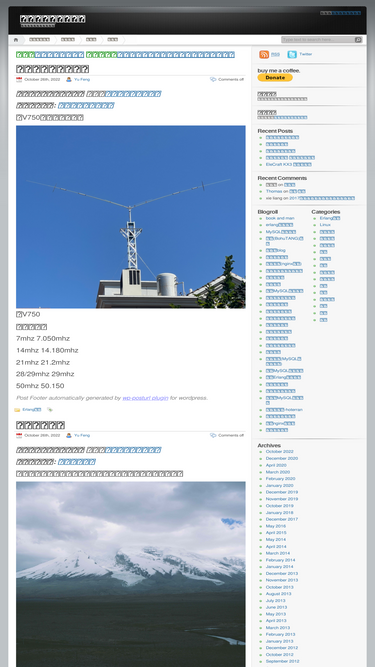The width and height of the screenshot is (375, 667).
Task: Open the January 2014 archive
Action: click(279, 567)
